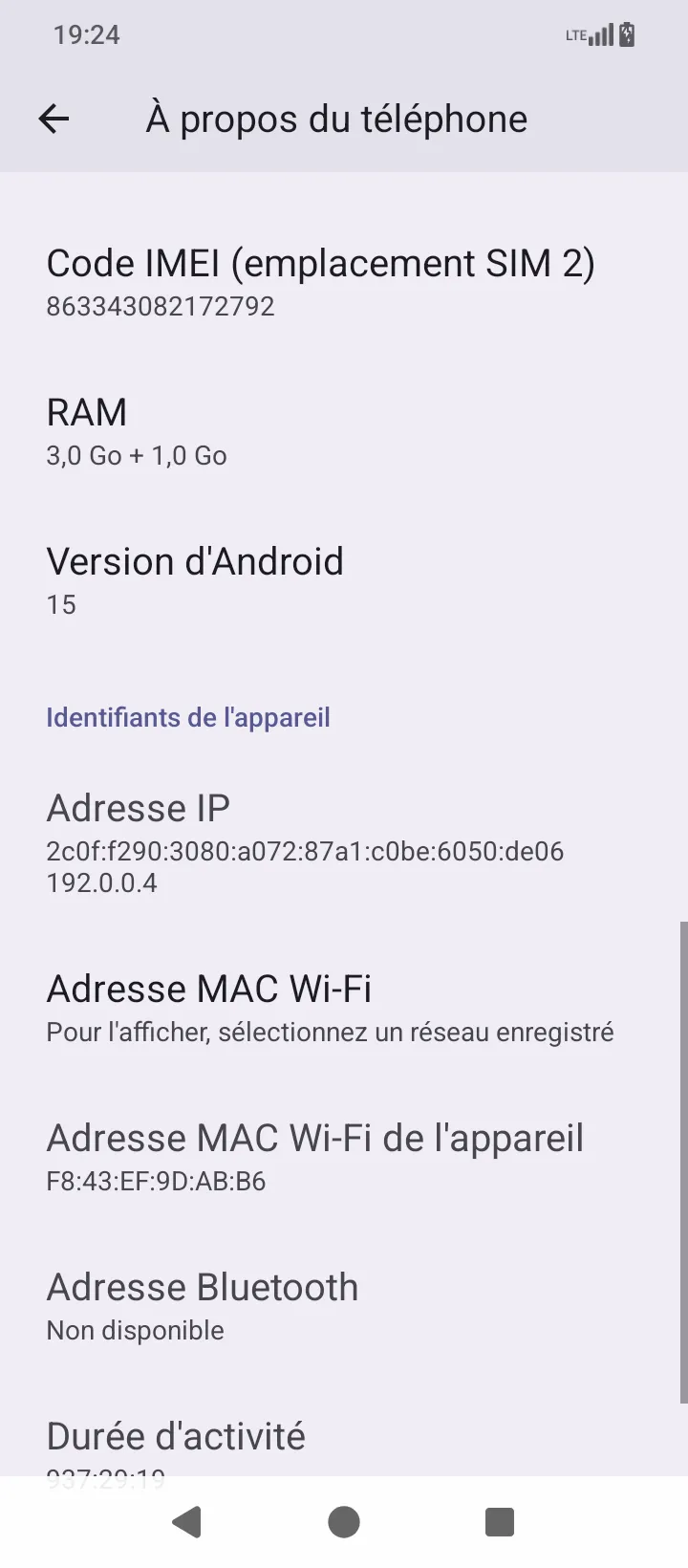
Task: Tap the home circle navigation button
Action: (343, 1521)
